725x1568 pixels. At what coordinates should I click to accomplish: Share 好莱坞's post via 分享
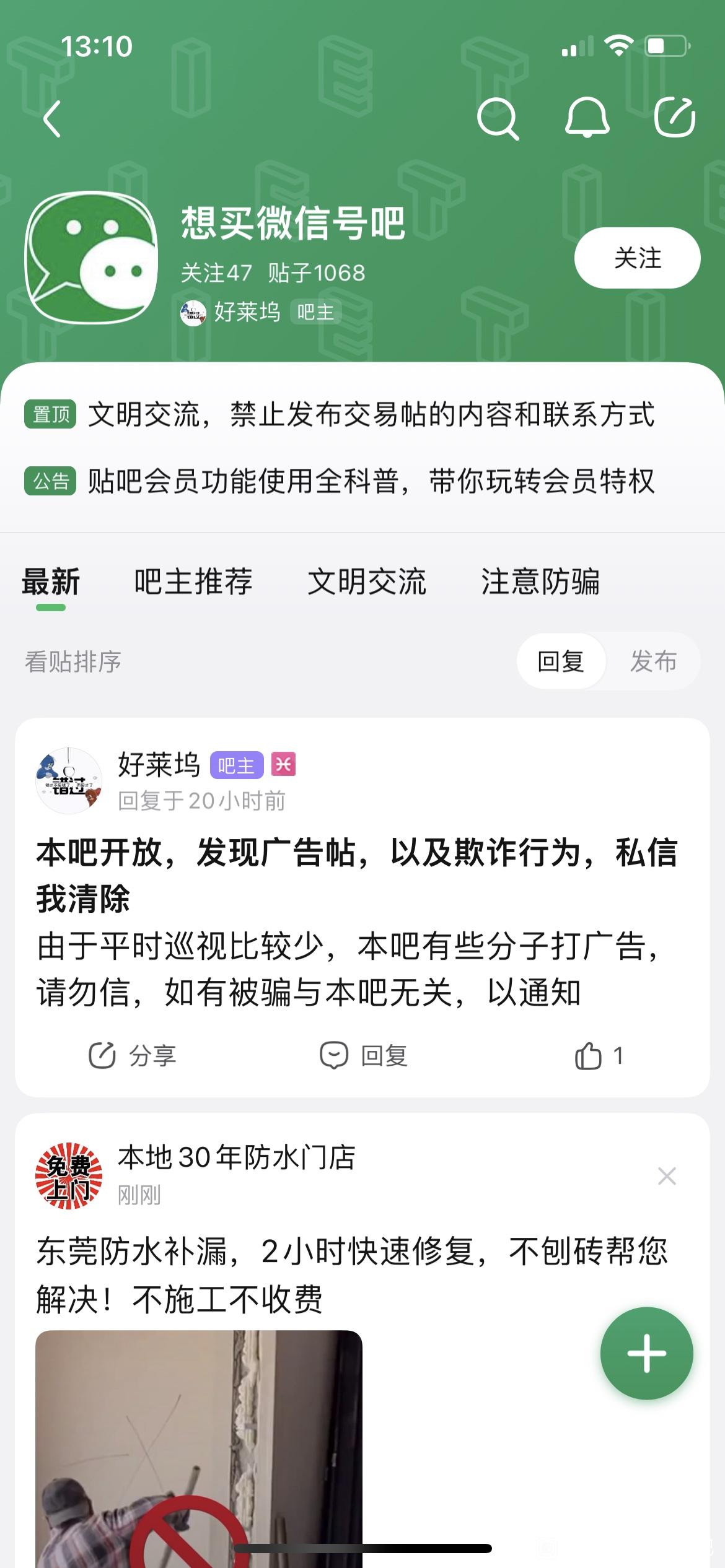click(x=132, y=1055)
